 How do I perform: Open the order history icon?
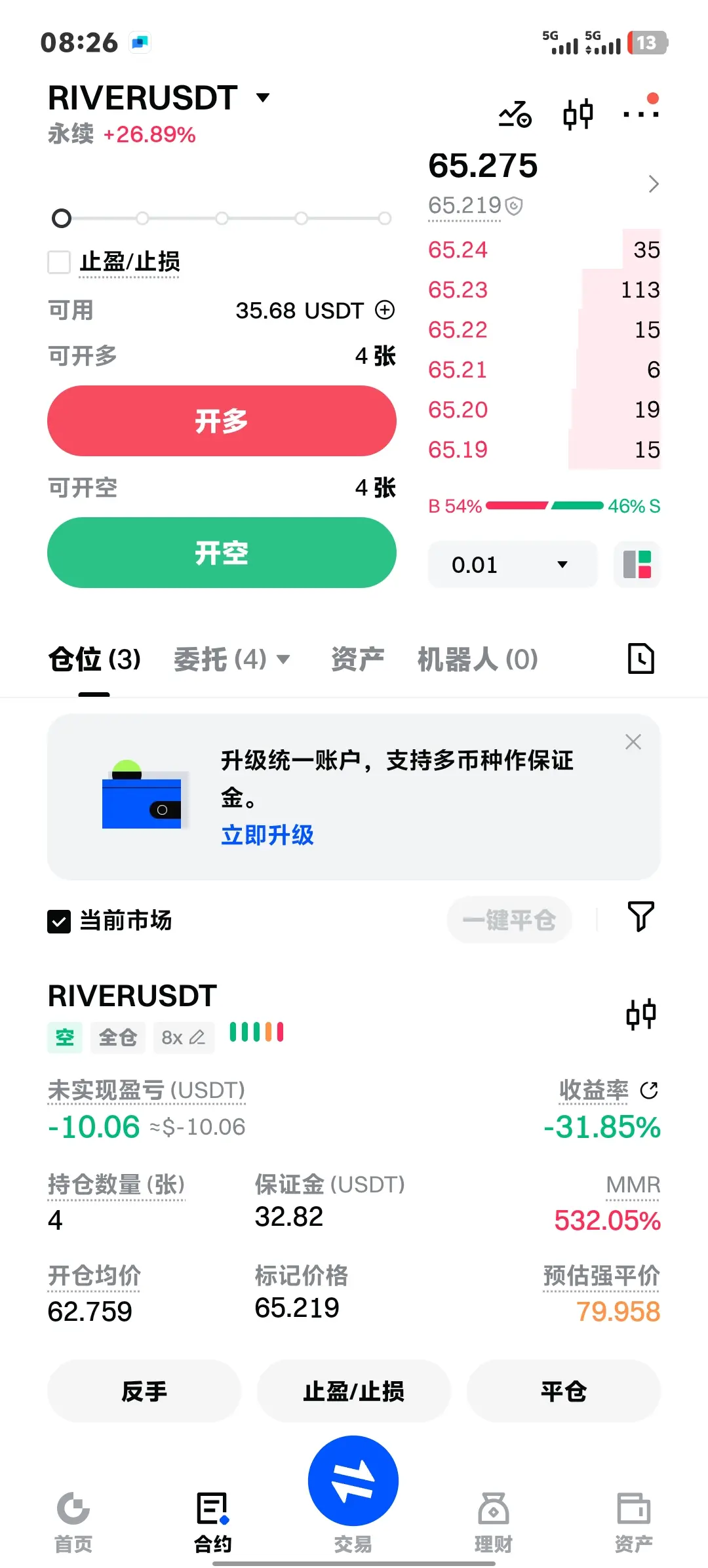pos(640,658)
